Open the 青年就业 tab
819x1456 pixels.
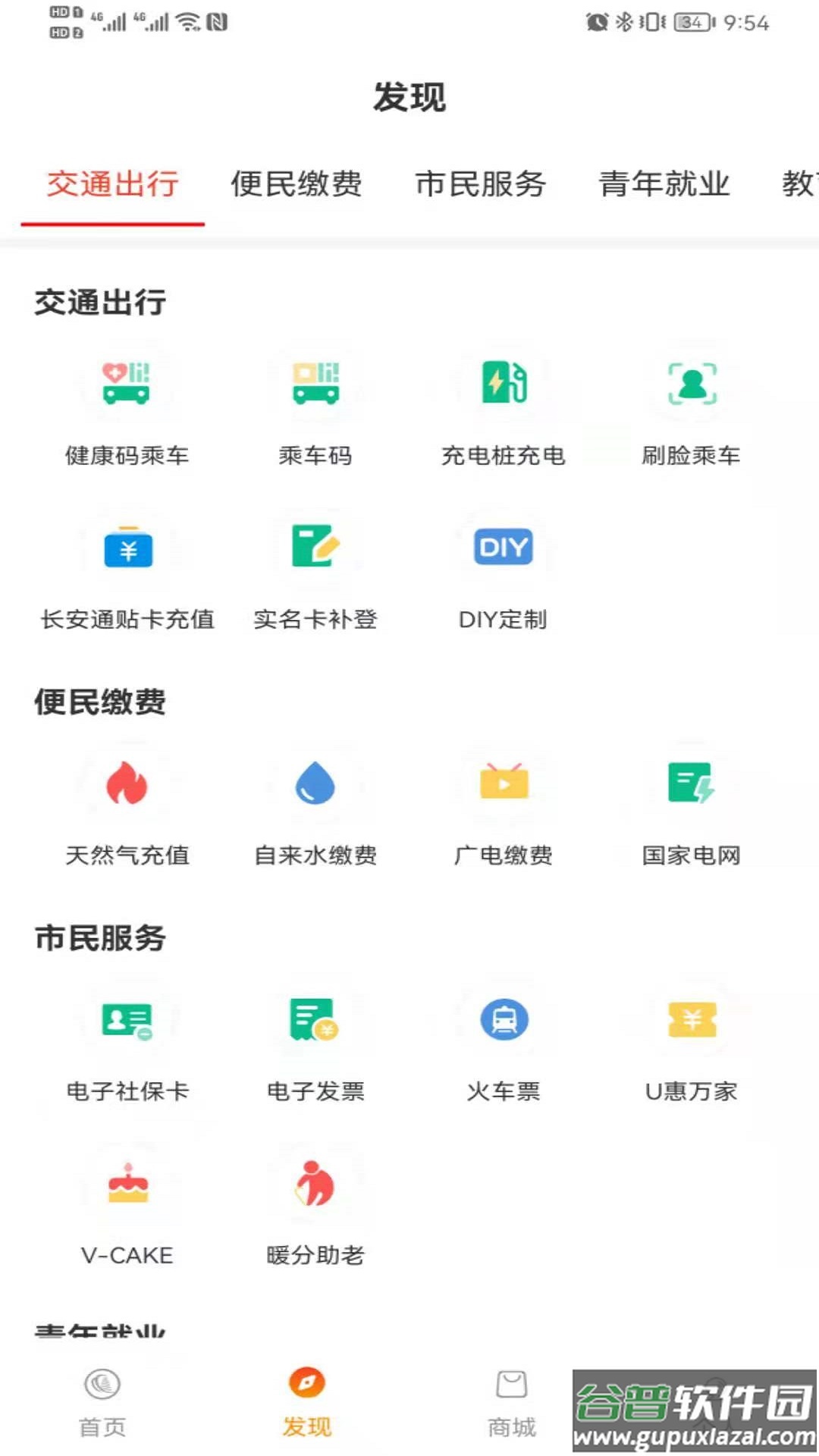coord(664,184)
